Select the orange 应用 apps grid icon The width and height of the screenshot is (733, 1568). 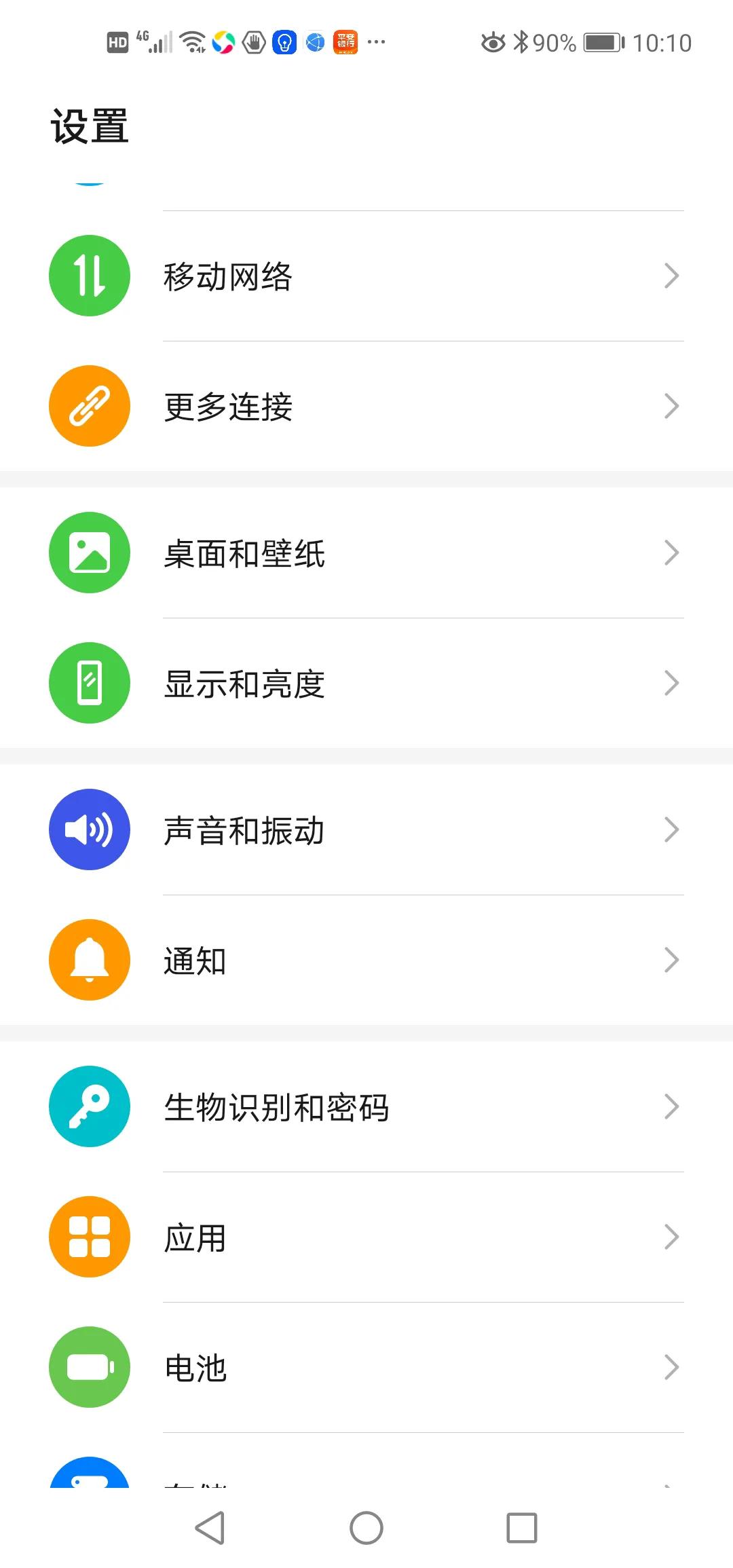(88, 1237)
